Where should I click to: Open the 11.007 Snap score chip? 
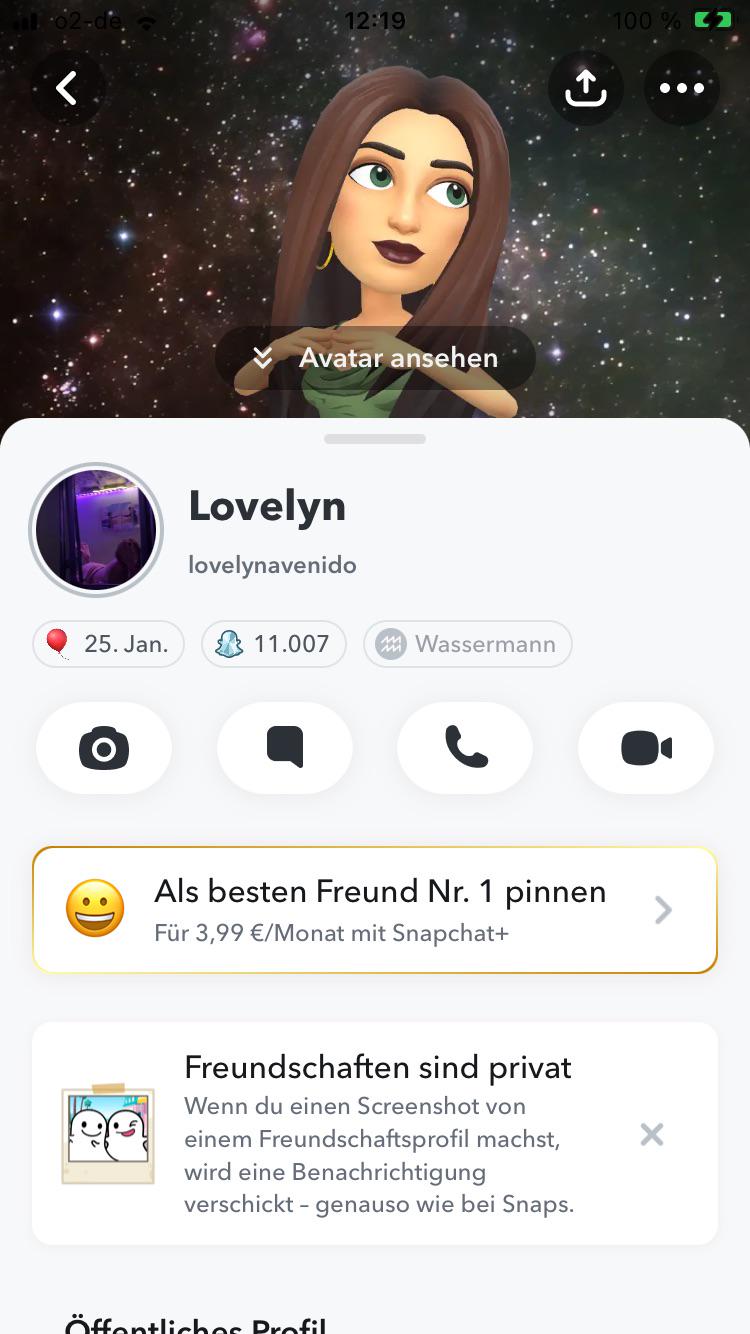point(273,644)
